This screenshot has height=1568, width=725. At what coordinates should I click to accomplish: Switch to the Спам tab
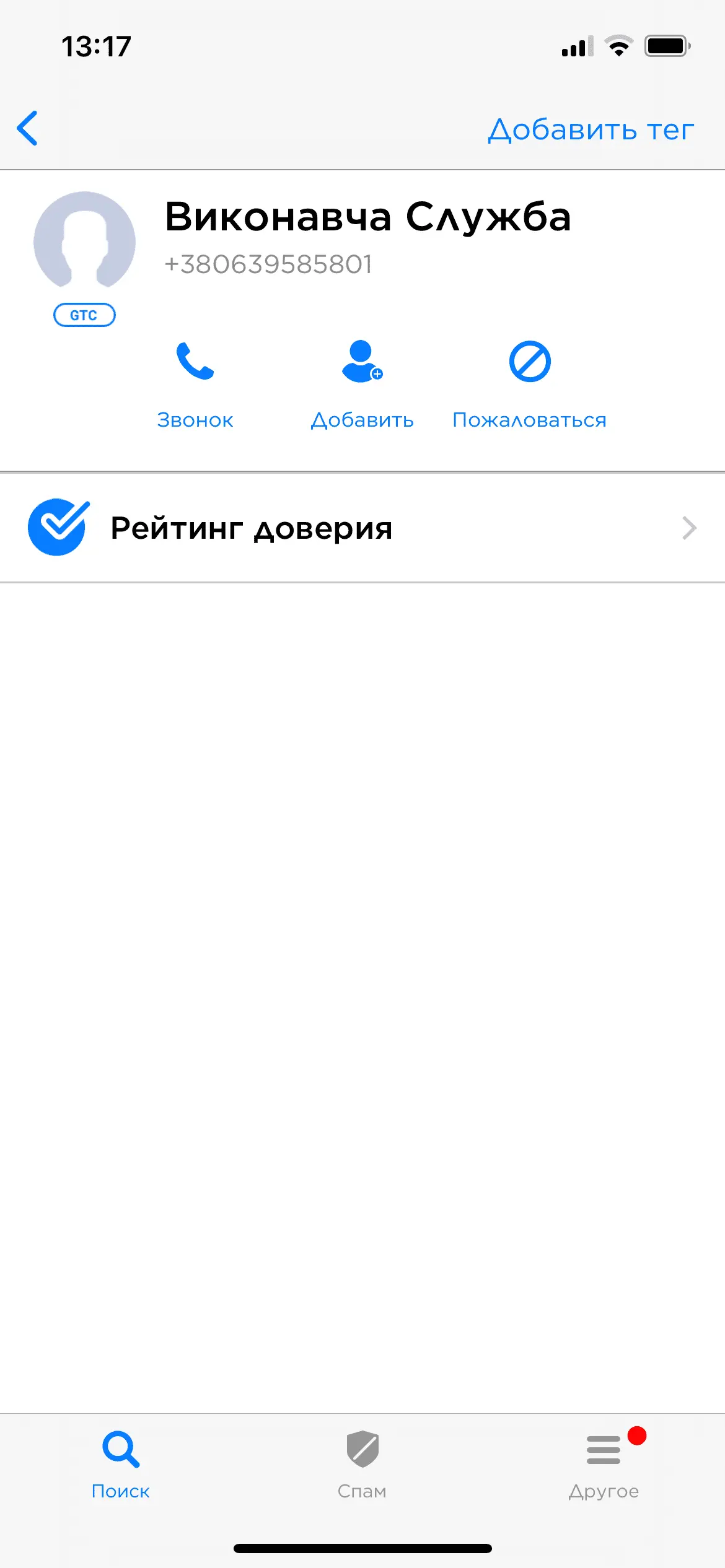point(362,1464)
